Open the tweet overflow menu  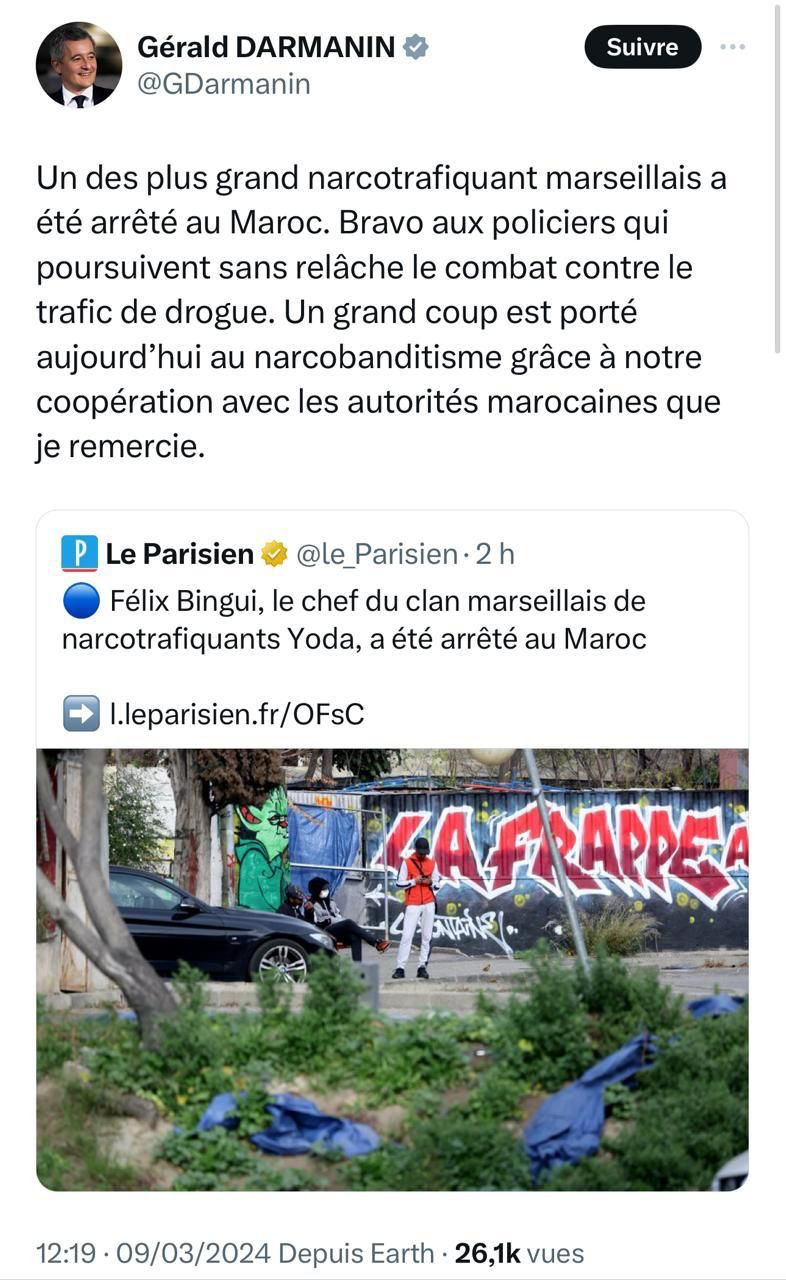click(x=733, y=47)
